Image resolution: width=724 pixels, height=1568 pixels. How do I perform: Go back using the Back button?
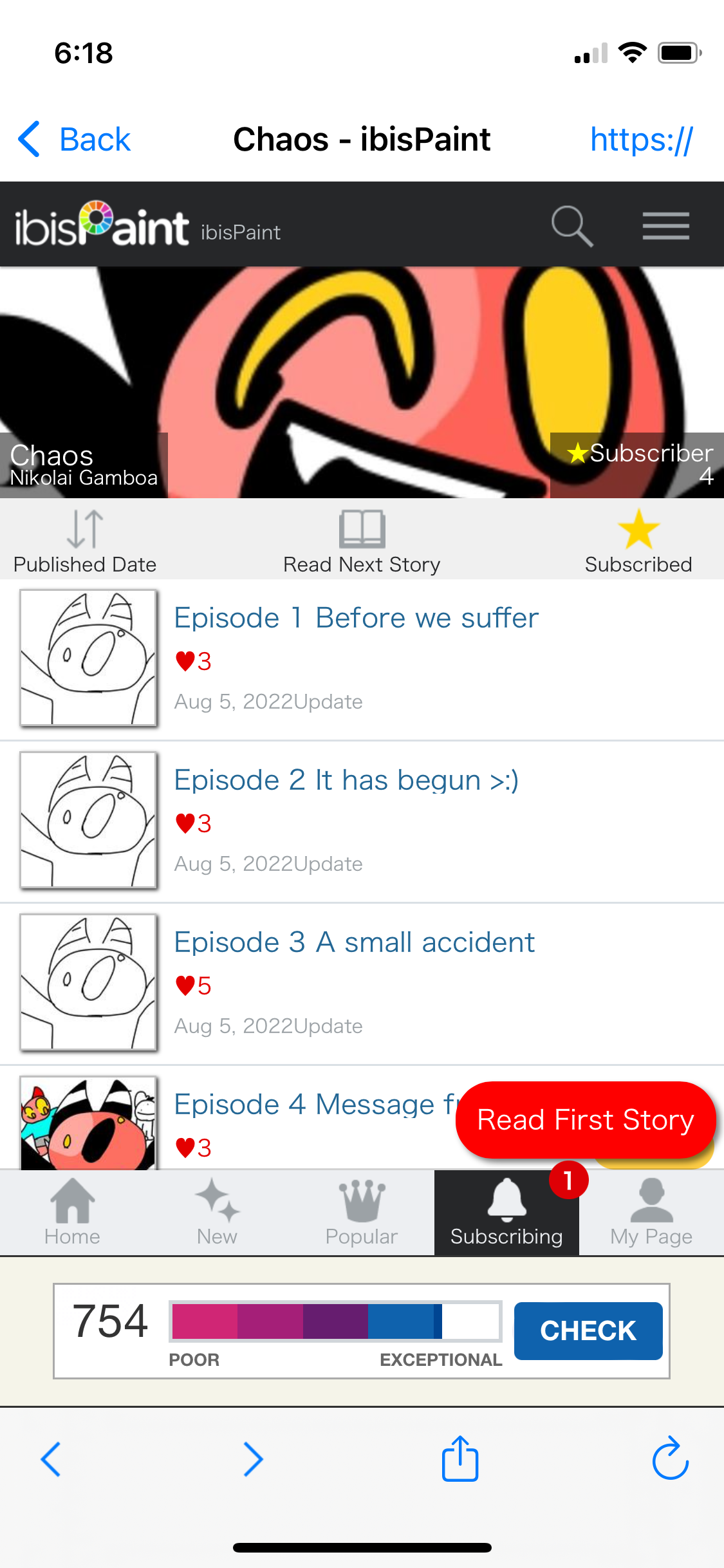coord(75,139)
